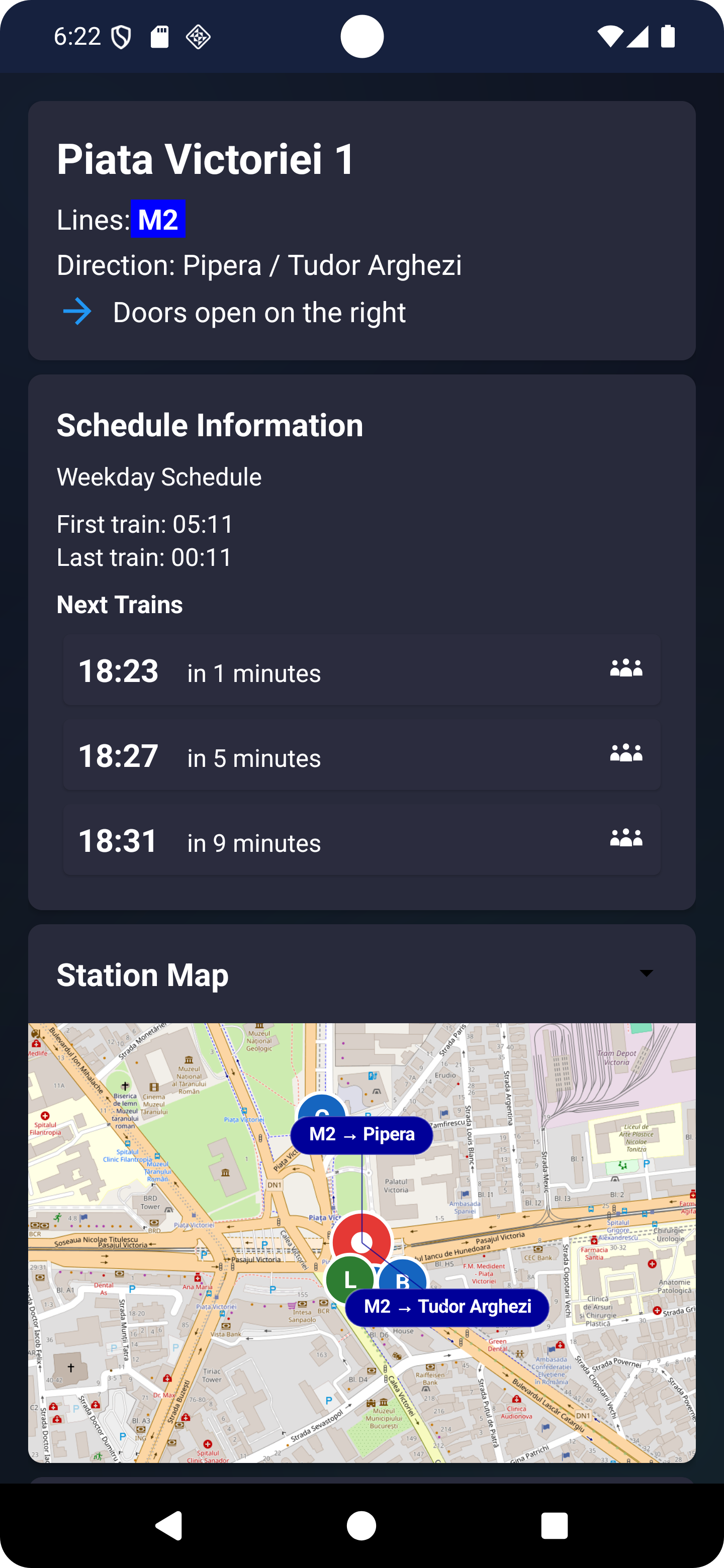
Task: Open the 18:31 train row
Action: click(361, 840)
